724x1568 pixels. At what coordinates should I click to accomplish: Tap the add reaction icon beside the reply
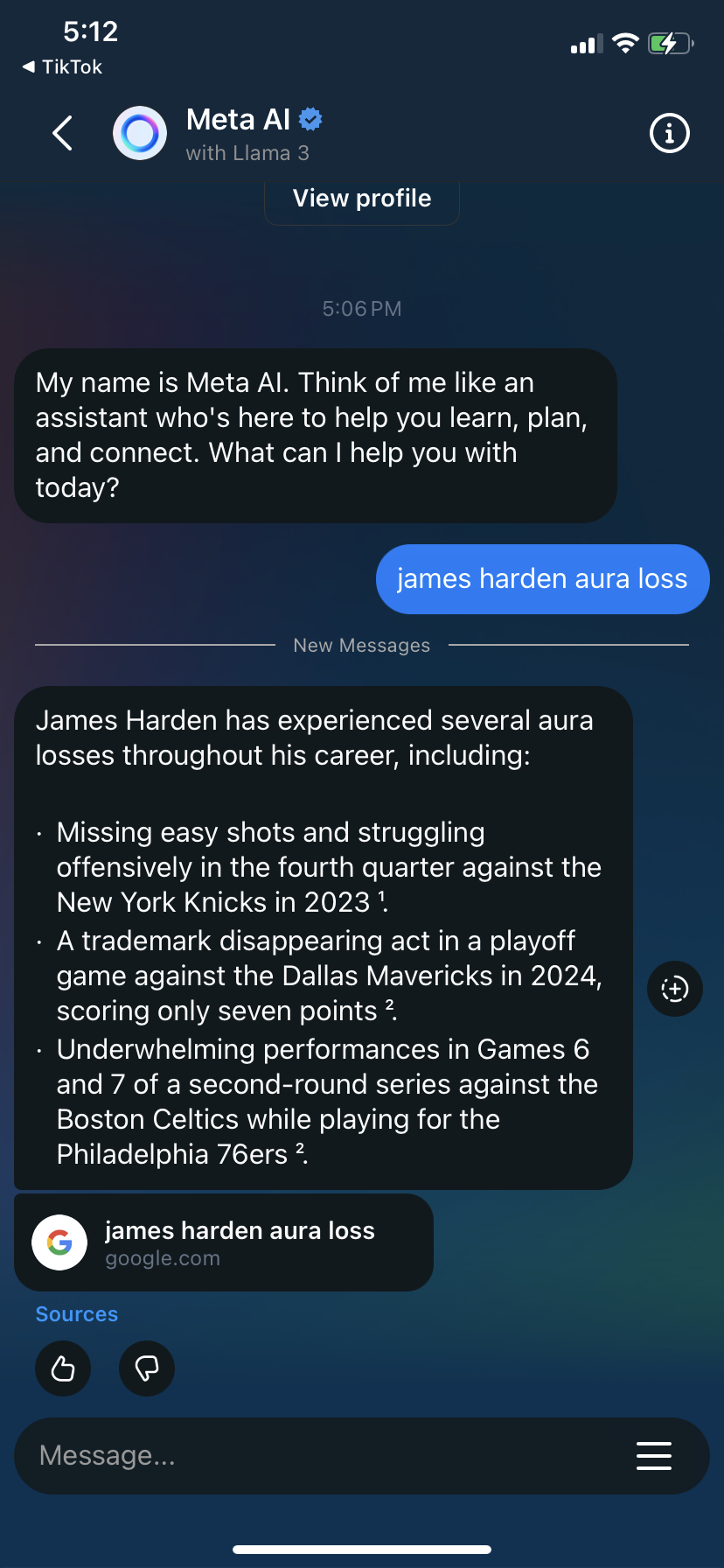[674, 989]
